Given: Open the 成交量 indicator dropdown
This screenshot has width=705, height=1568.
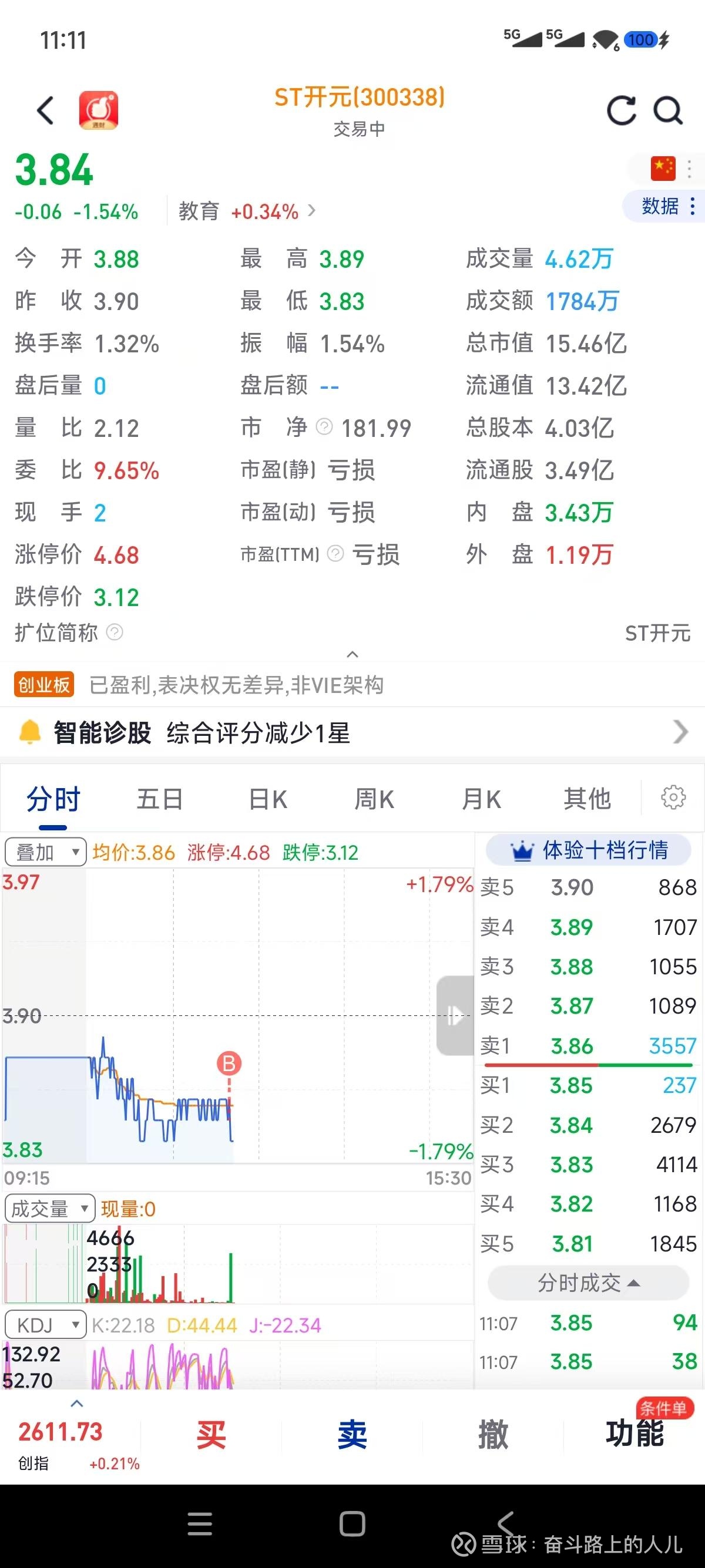Looking at the screenshot, I should pyautogui.click(x=49, y=1208).
